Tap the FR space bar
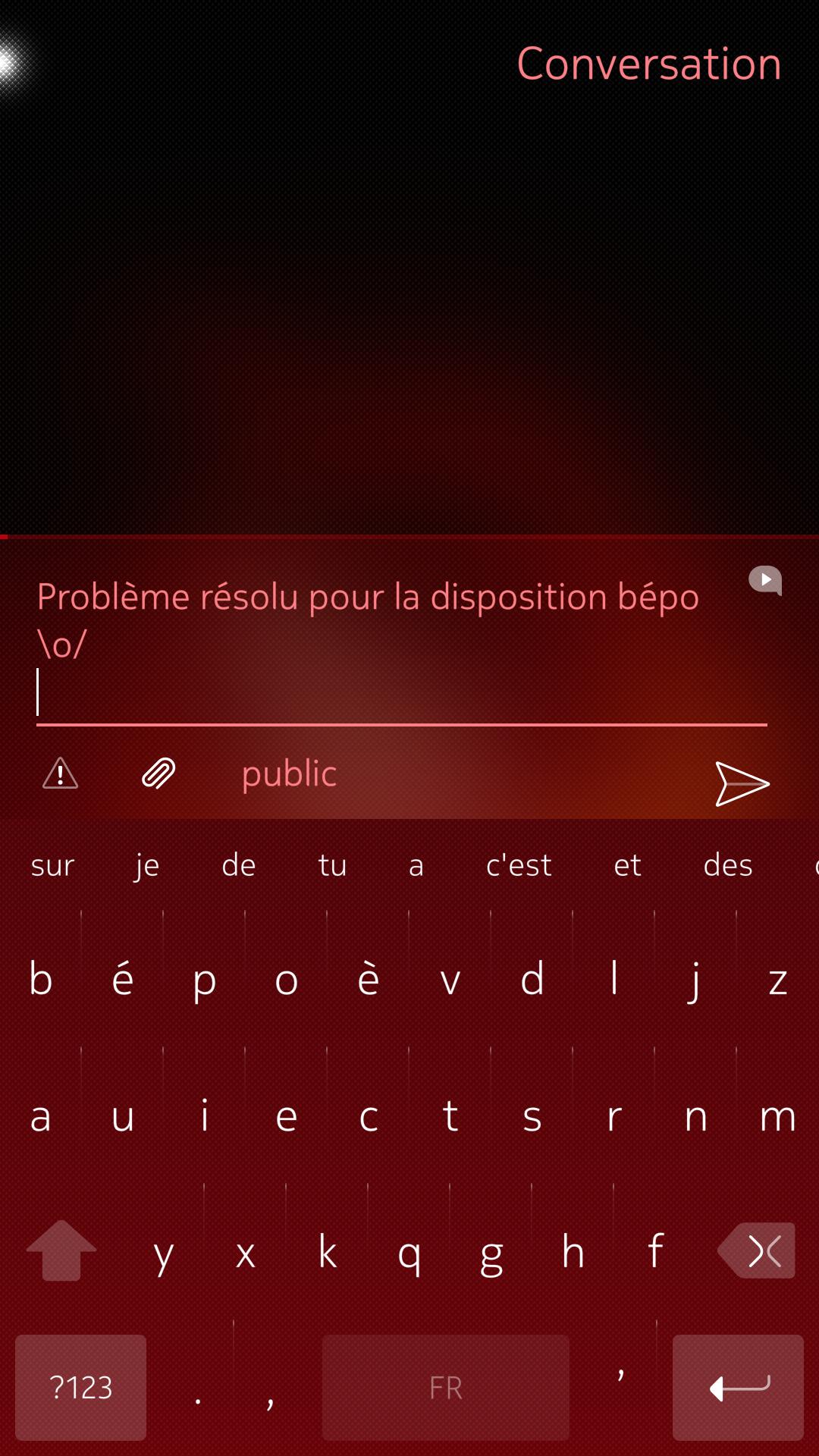 click(445, 1387)
